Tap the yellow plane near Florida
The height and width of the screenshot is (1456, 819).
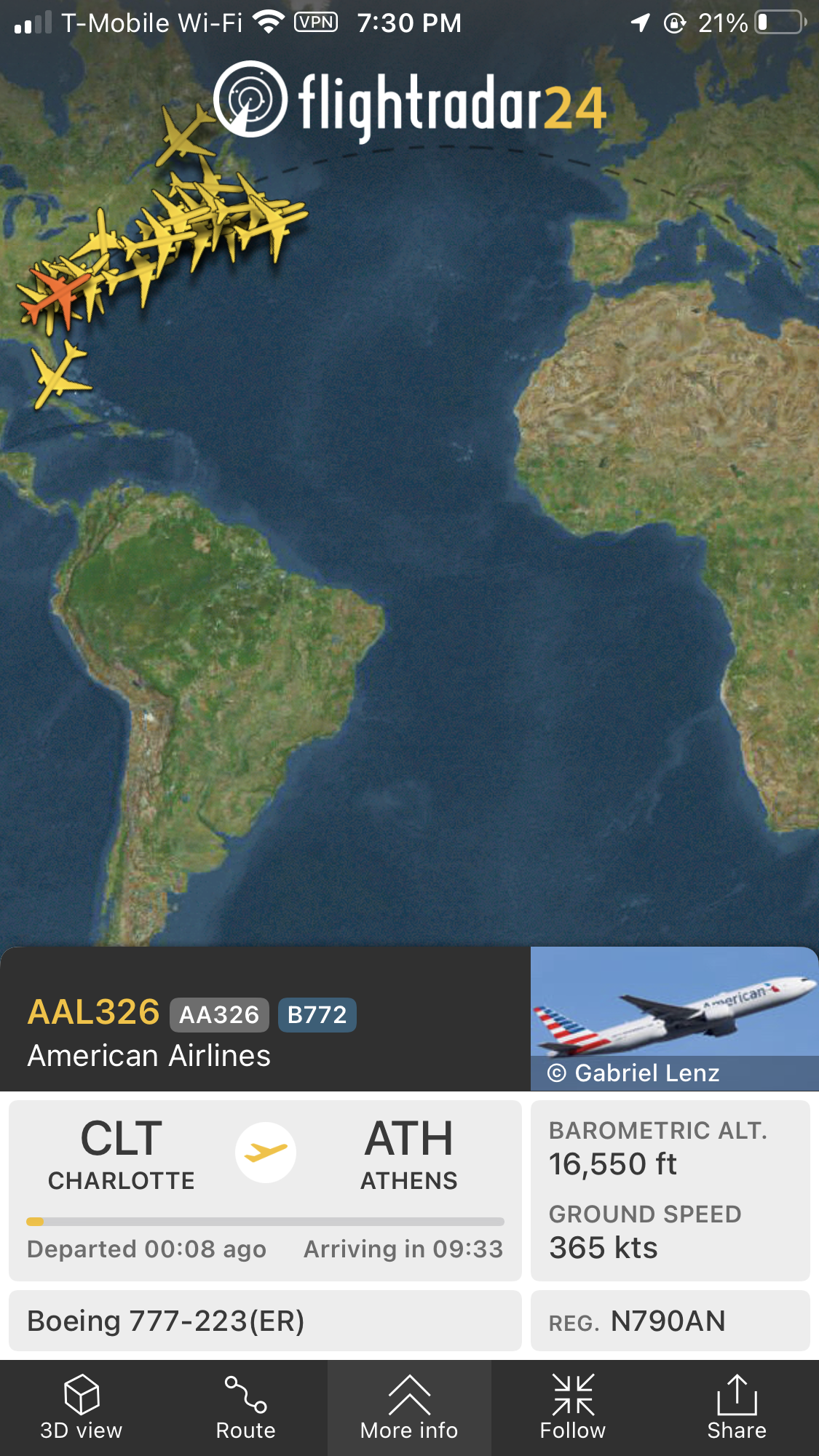(60, 373)
